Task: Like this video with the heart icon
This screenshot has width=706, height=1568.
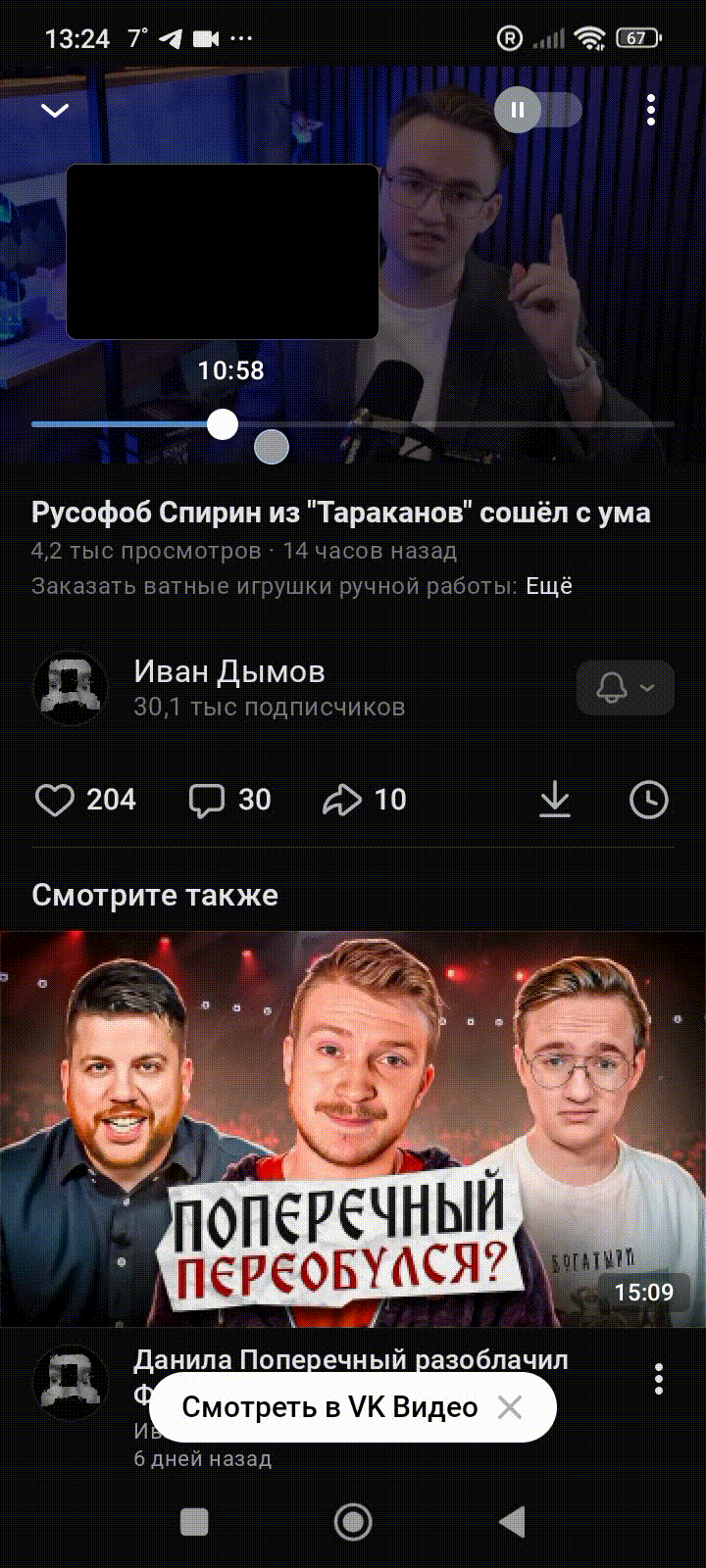Action: pos(55,800)
